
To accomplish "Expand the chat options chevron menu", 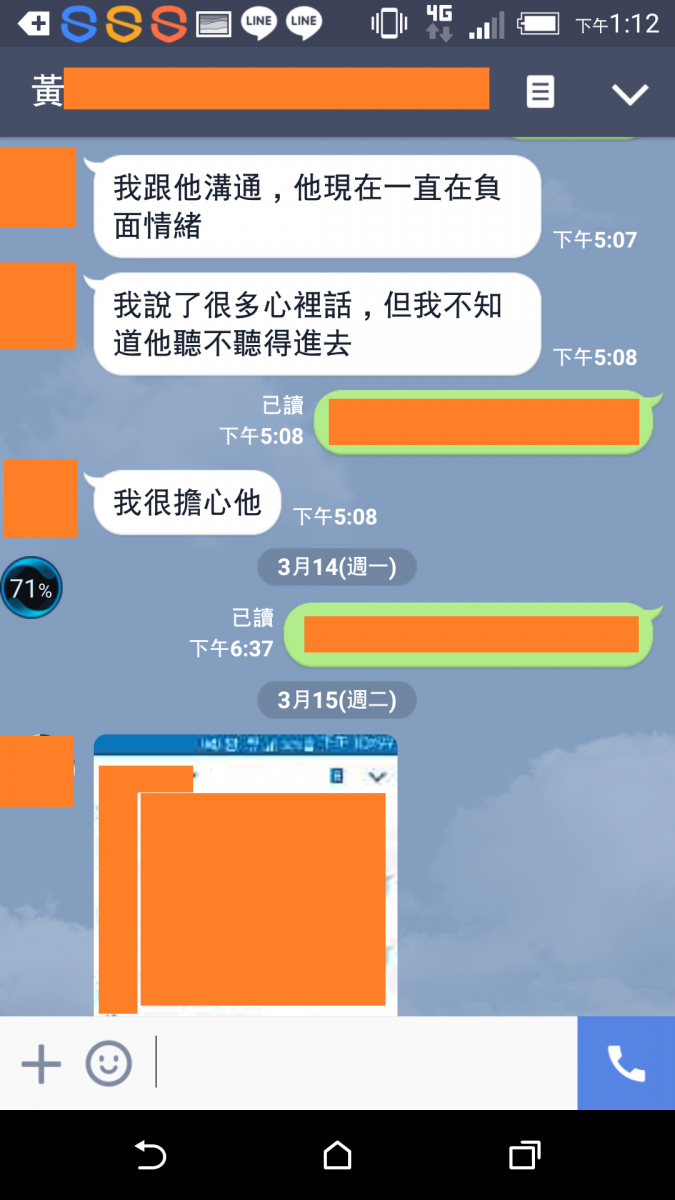I will 630,94.
